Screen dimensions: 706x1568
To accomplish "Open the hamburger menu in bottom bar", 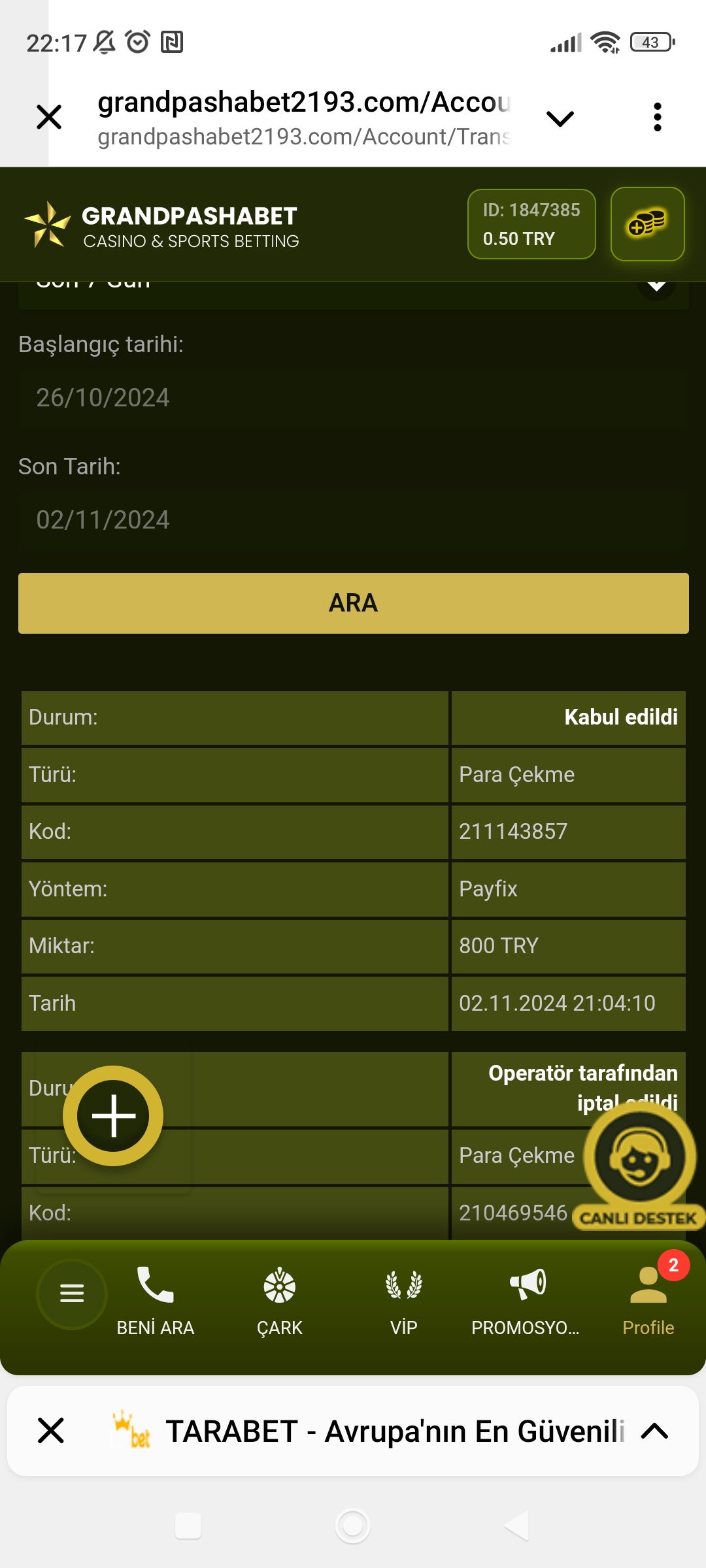I will (x=72, y=1294).
